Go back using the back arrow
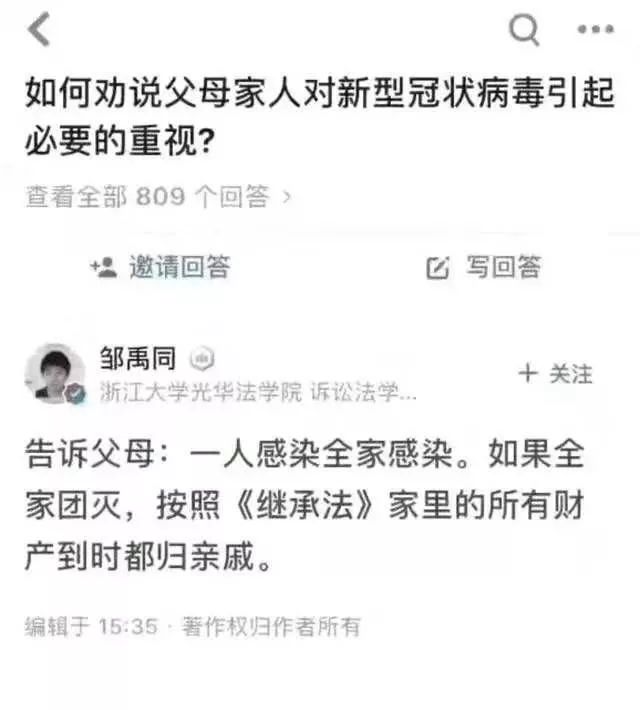 39,31
